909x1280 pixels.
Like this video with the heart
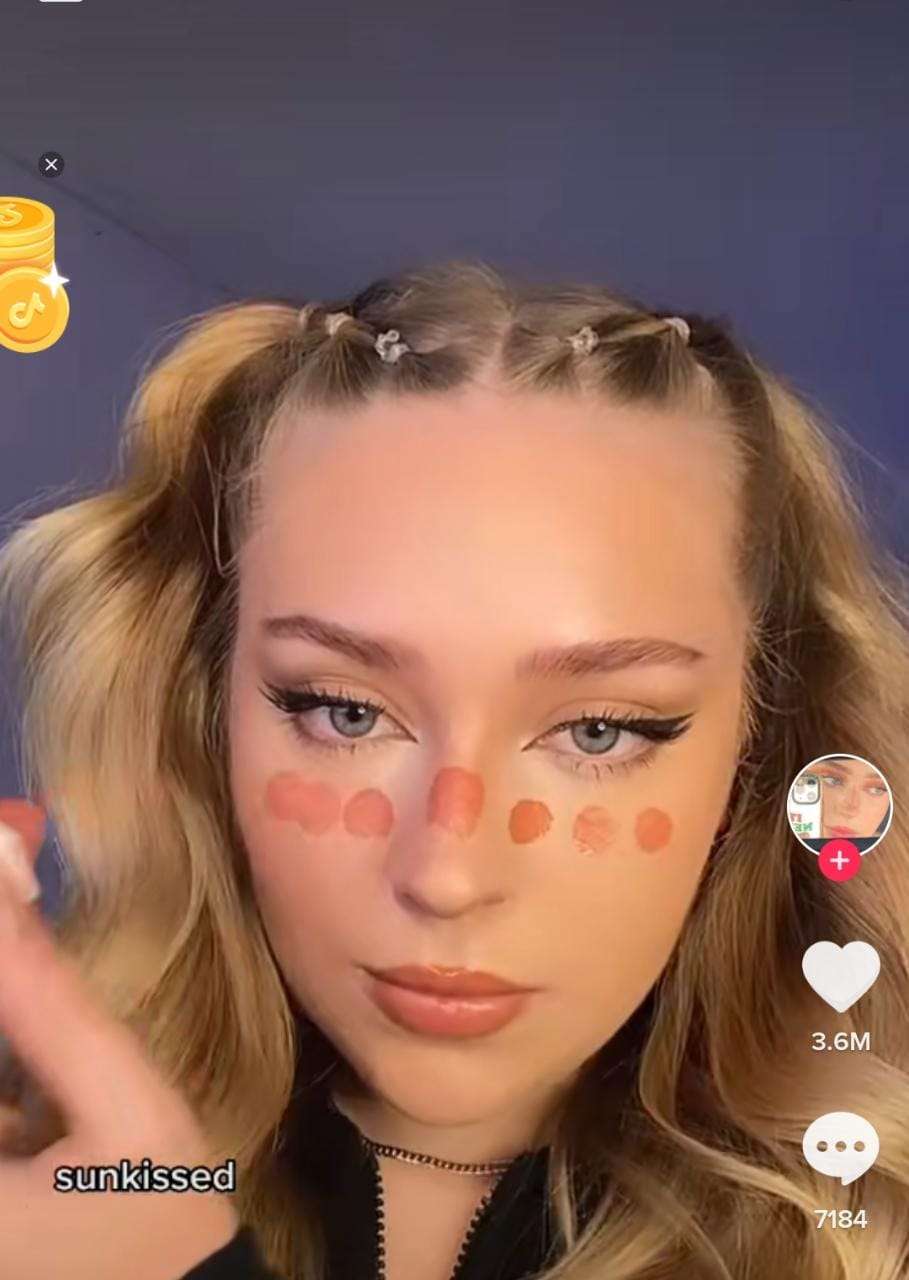[x=840, y=976]
